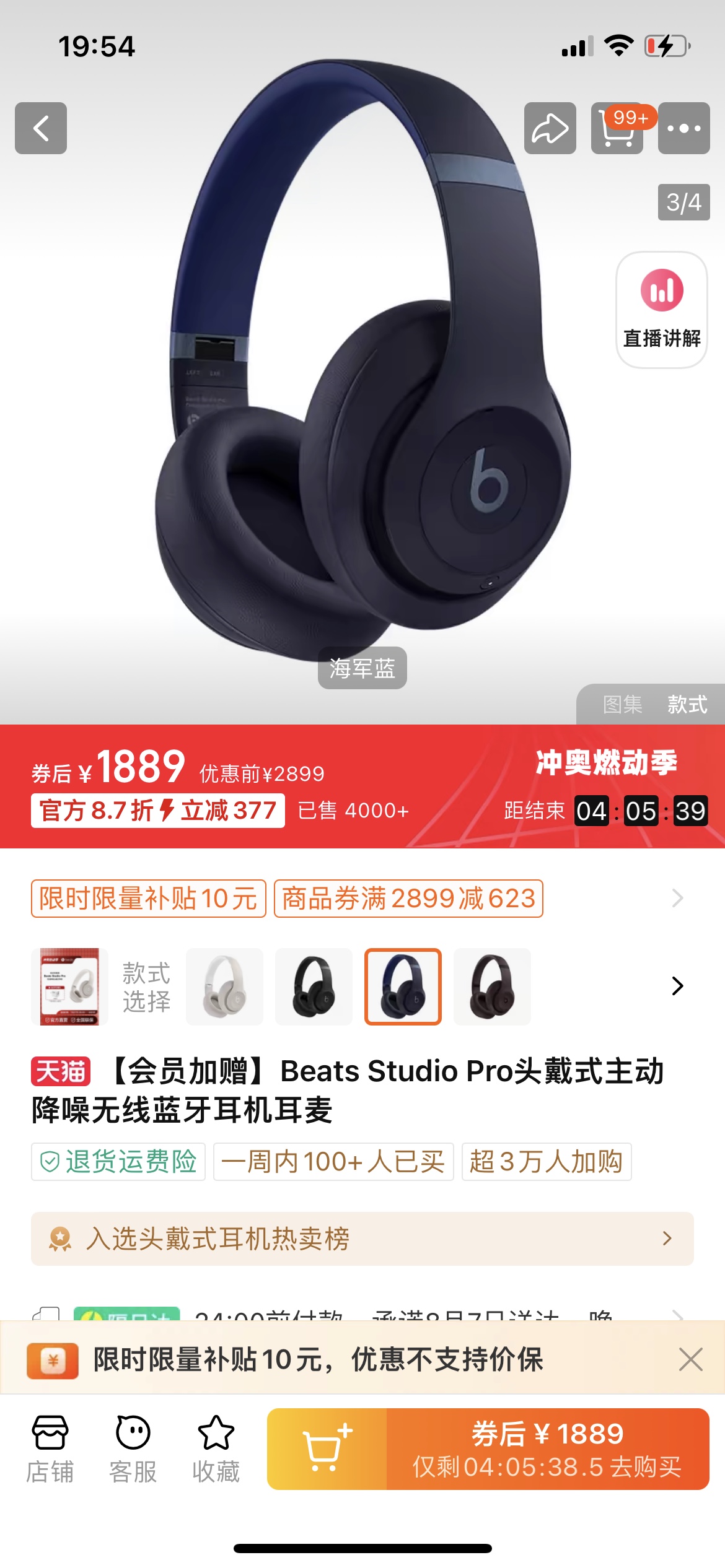
Task: Open the three-dot more menu
Action: pos(683,128)
